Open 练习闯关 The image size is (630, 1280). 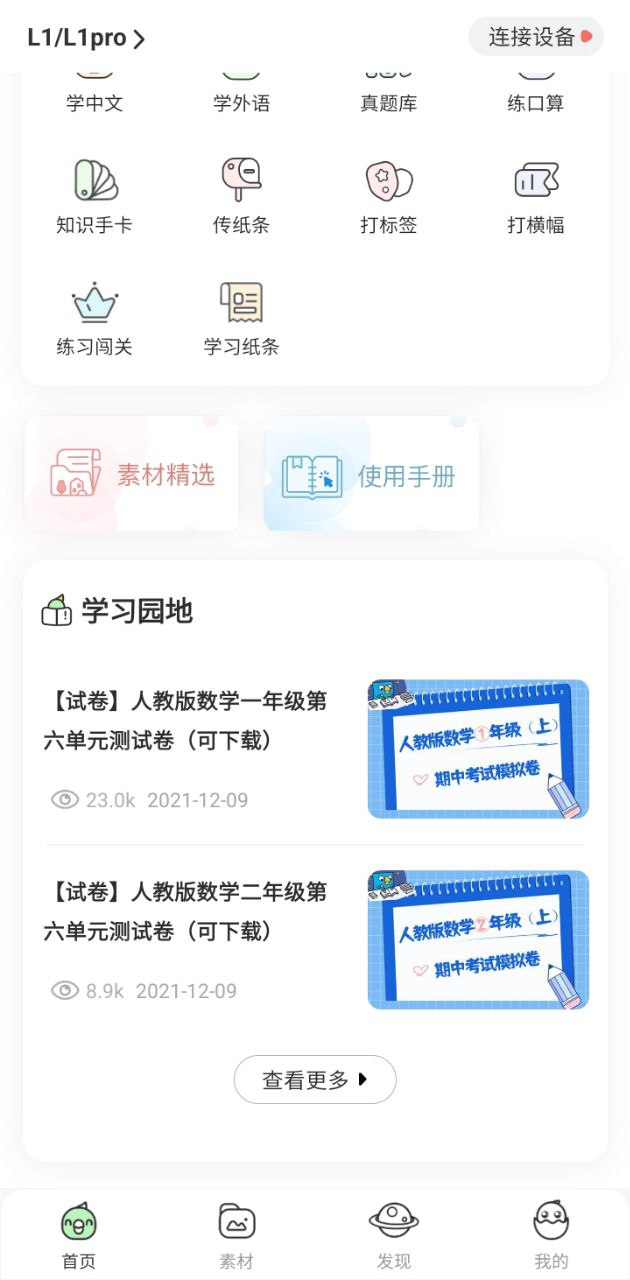click(x=95, y=319)
